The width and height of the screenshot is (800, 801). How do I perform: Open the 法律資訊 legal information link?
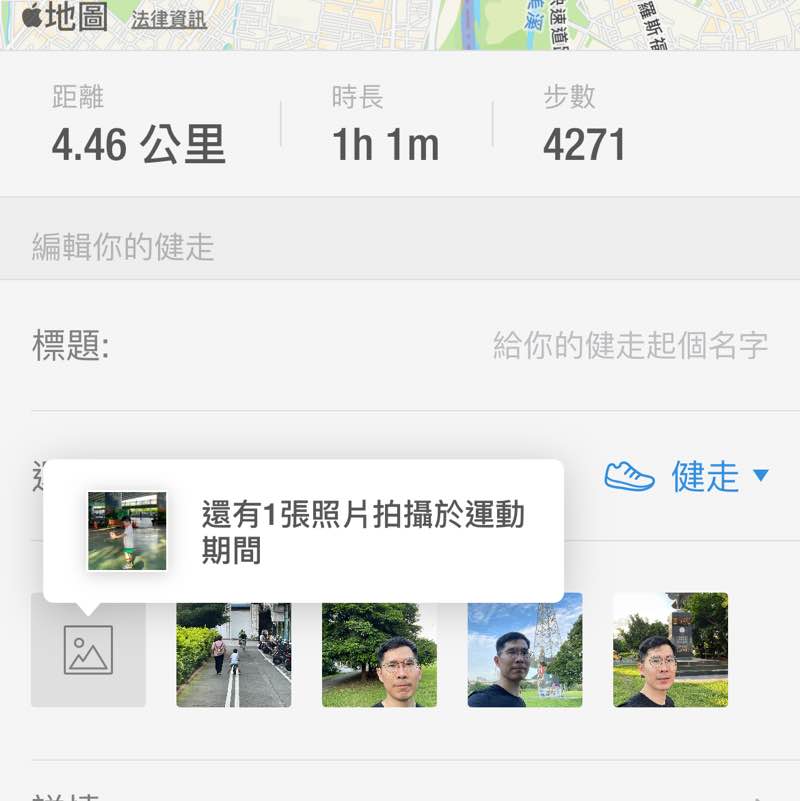click(168, 18)
